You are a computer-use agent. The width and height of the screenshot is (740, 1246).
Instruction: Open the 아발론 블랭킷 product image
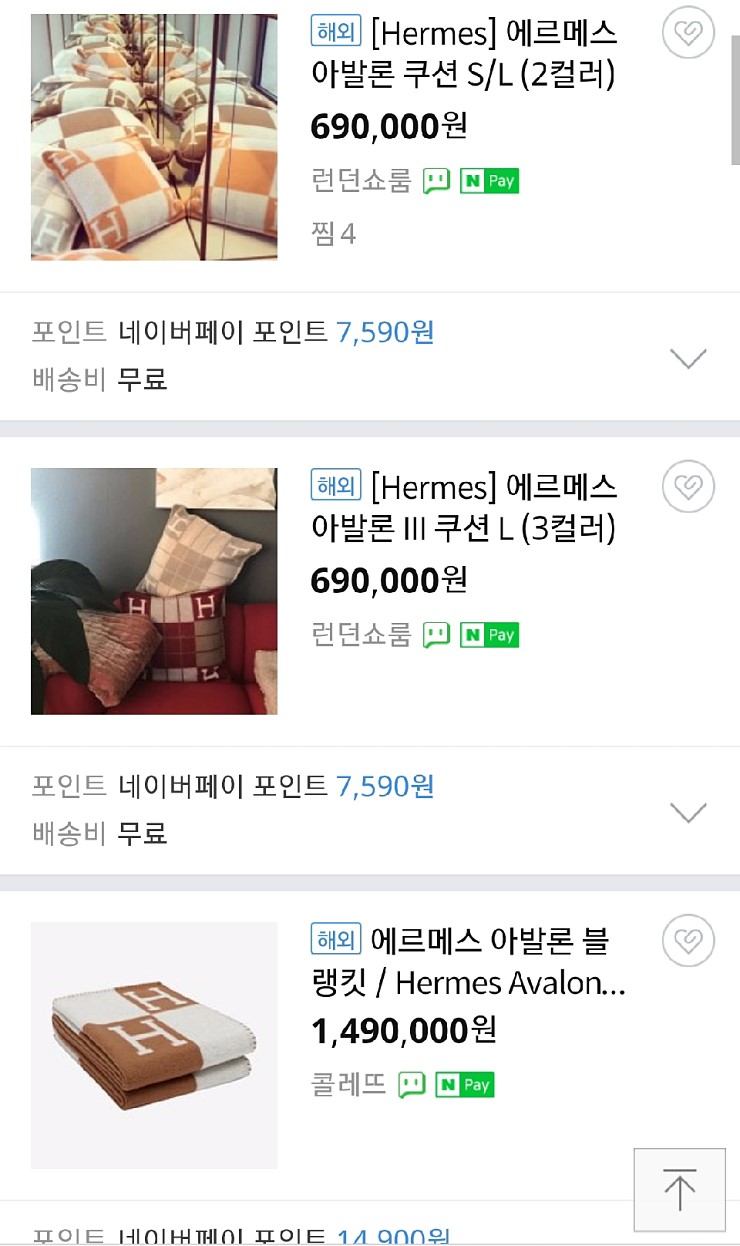coord(154,1045)
